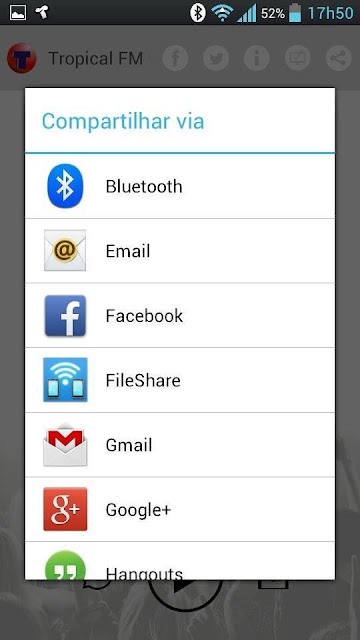Share using Gmail

tap(180, 444)
